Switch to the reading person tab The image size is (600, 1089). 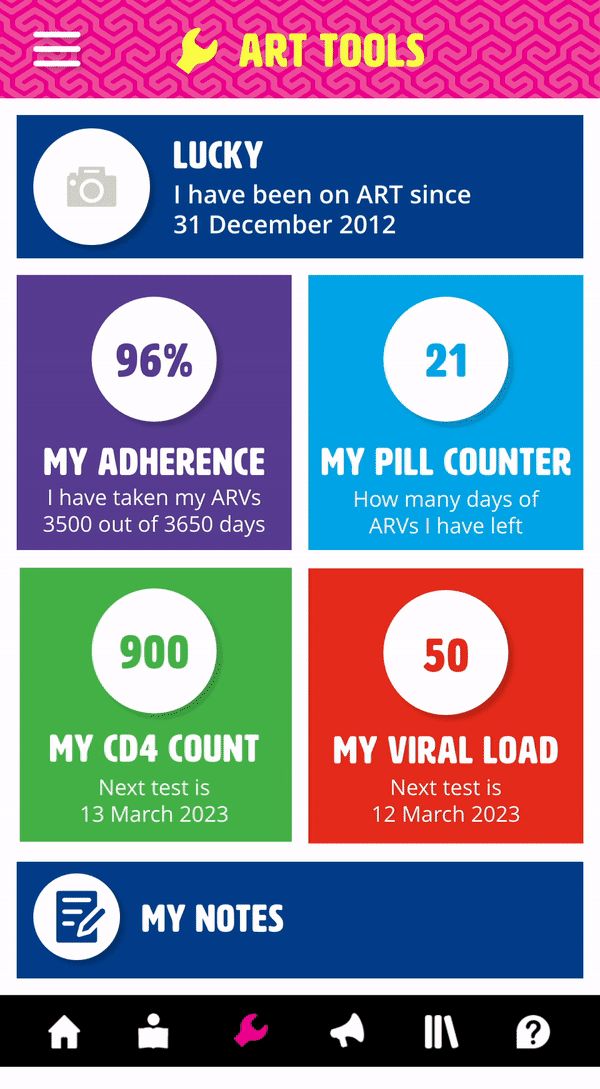[153, 1031]
